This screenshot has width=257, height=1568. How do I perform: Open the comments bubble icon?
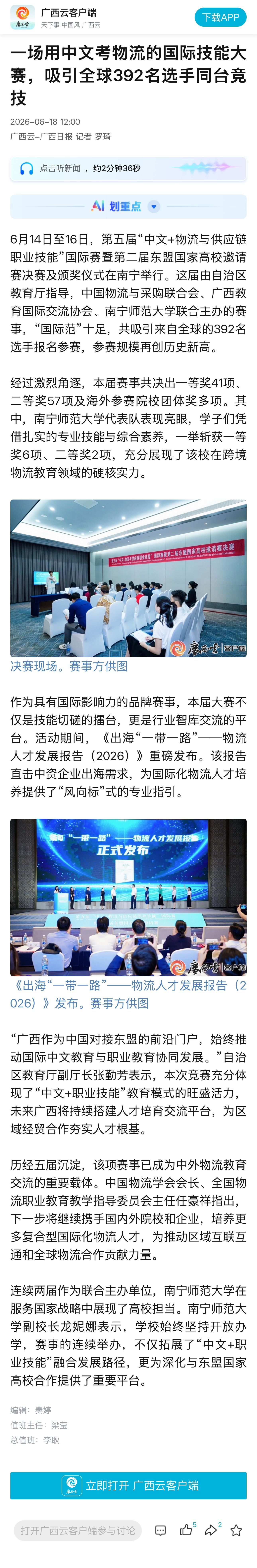pos(160,1530)
